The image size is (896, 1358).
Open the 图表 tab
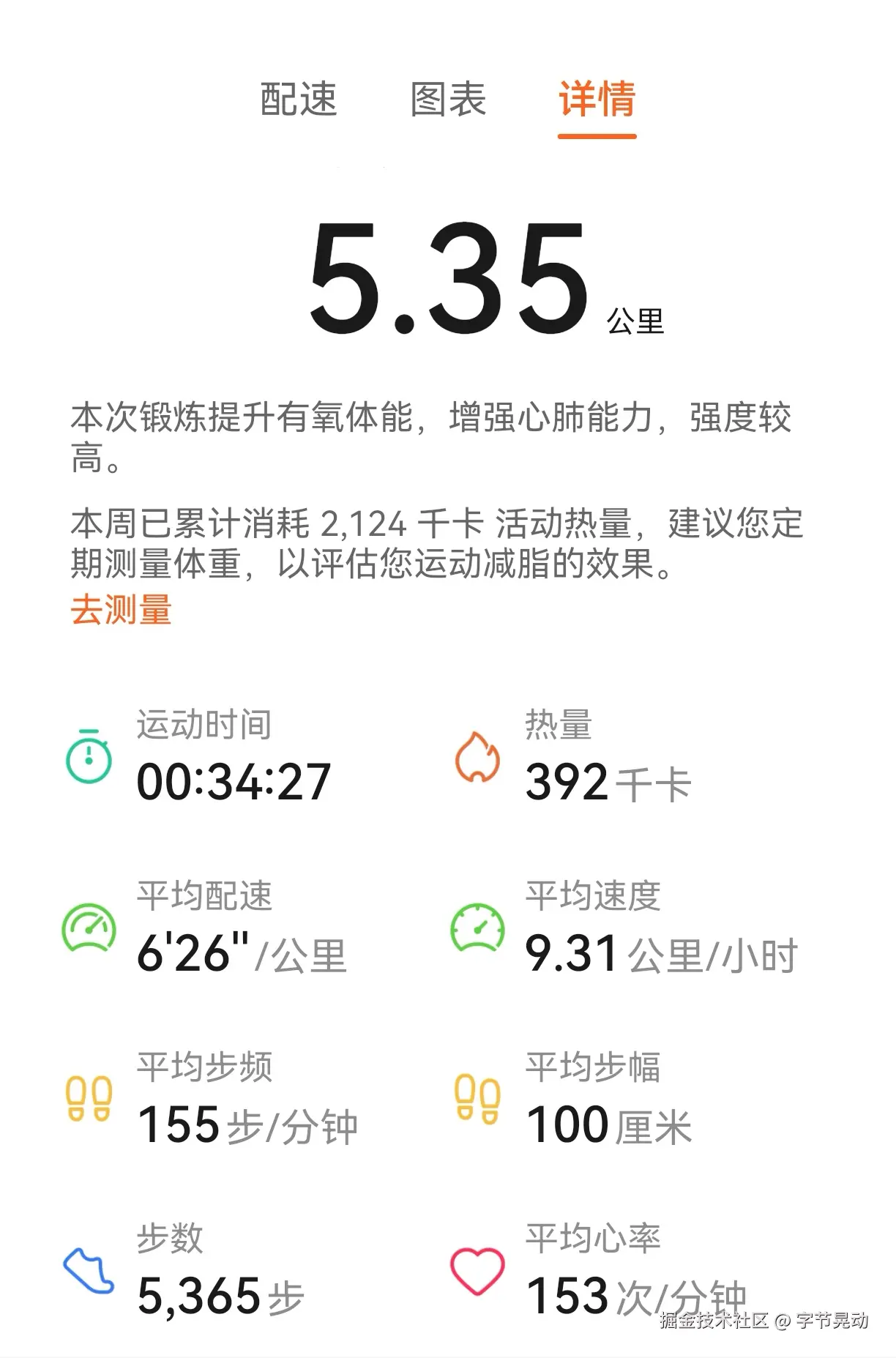[x=448, y=102]
